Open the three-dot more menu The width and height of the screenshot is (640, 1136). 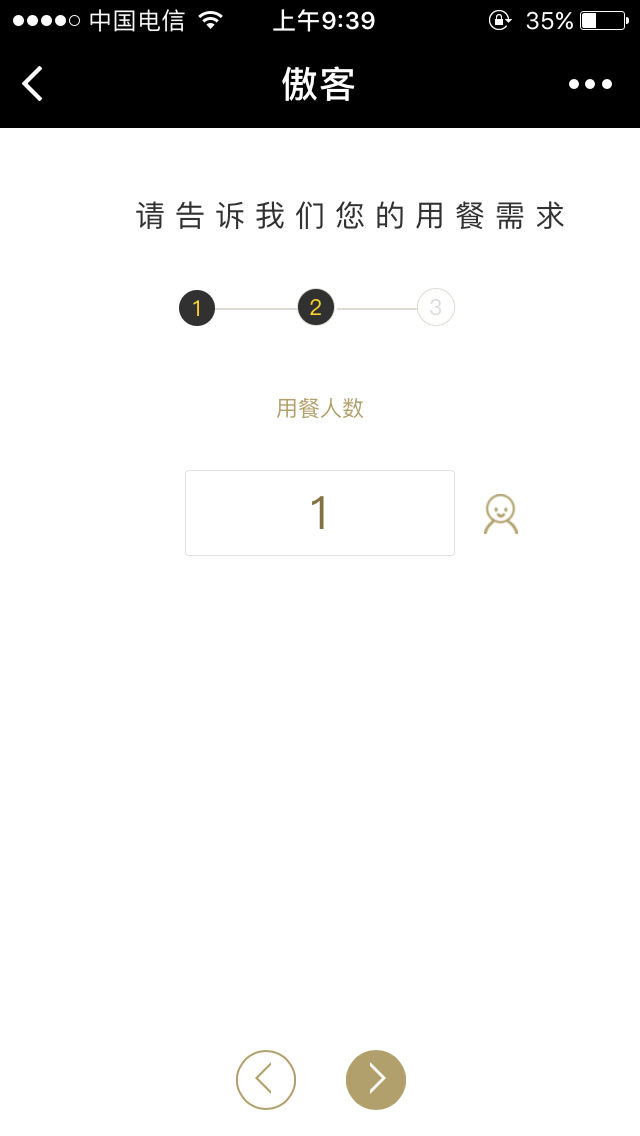[x=590, y=84]
